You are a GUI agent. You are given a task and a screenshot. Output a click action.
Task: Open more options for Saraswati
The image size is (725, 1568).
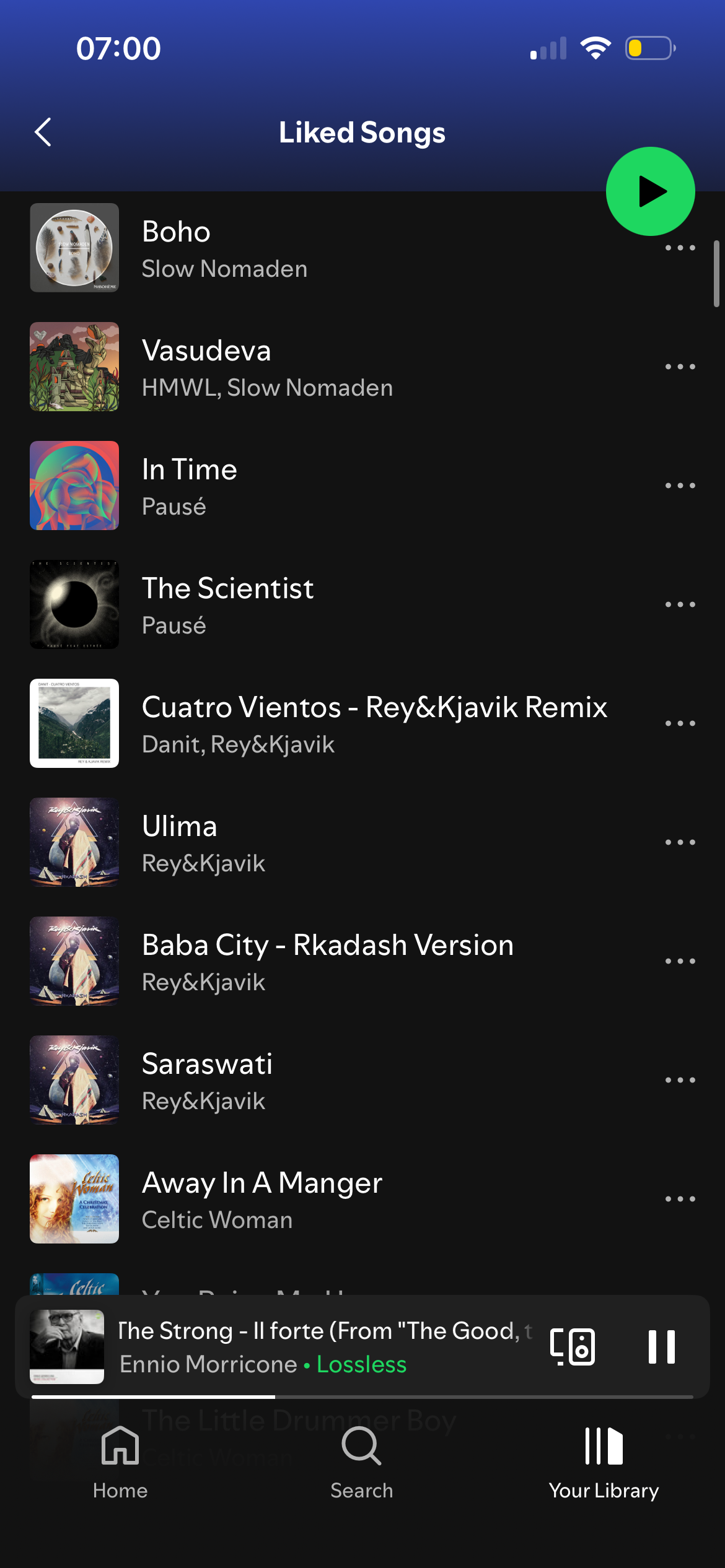[680, 1080]
